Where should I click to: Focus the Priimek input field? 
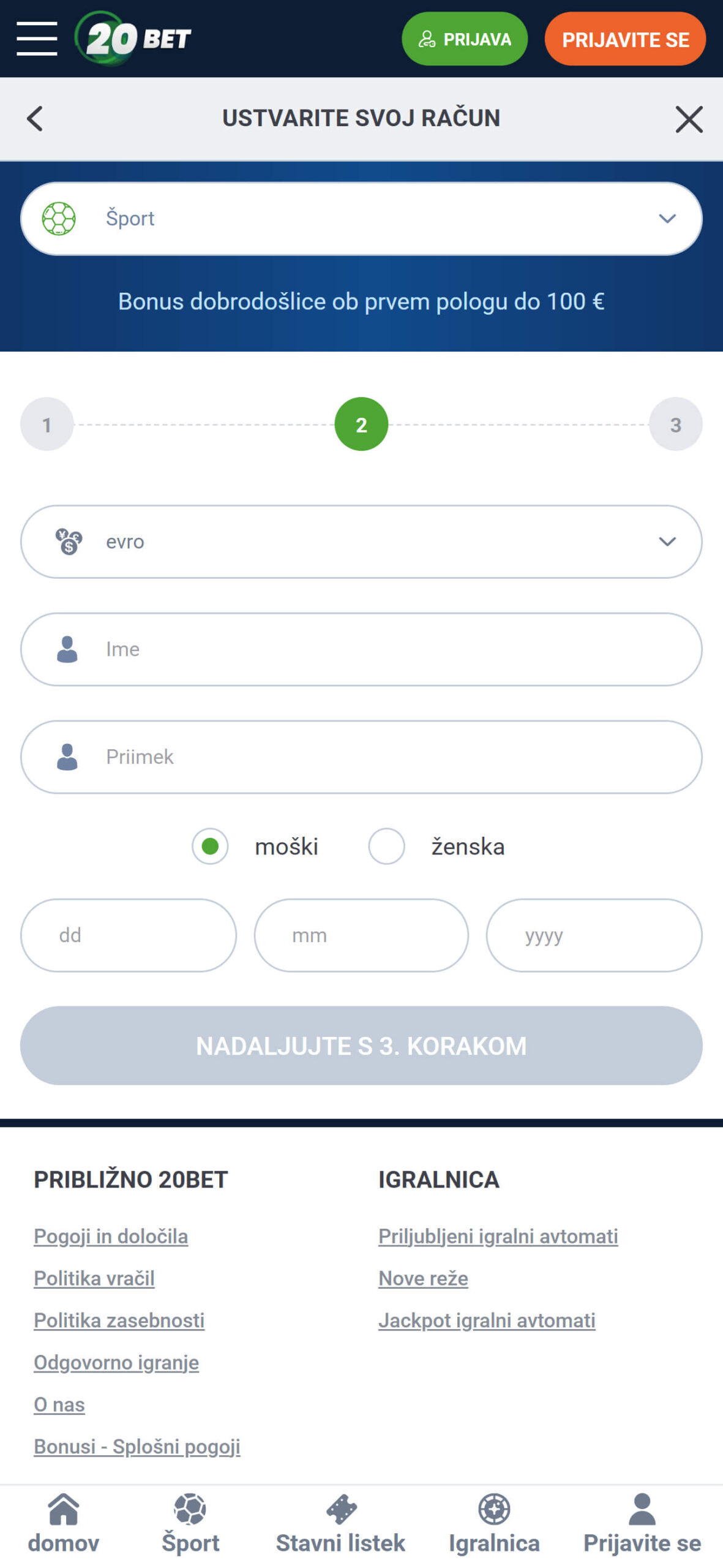(361, 756)
